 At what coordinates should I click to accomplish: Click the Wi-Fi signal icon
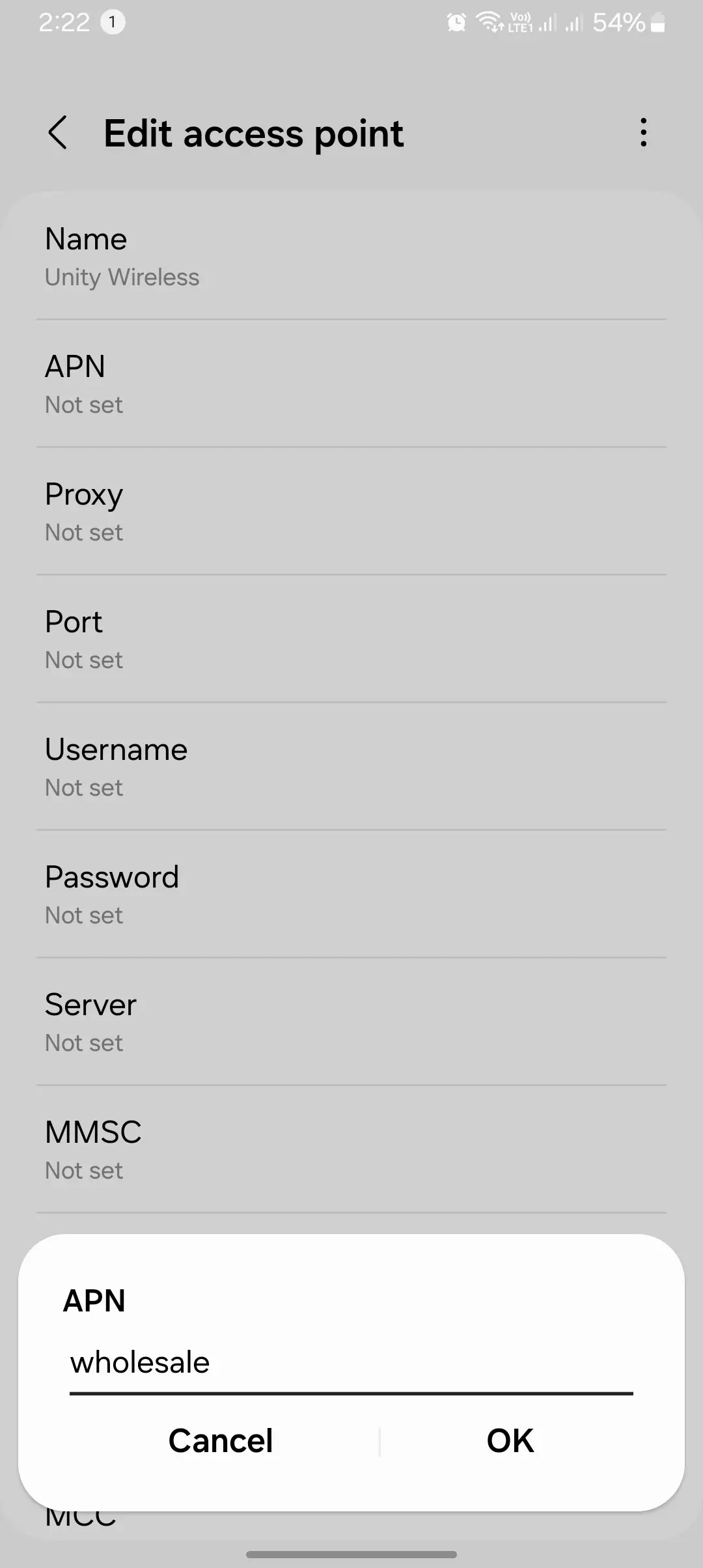(x=488, y=21)
